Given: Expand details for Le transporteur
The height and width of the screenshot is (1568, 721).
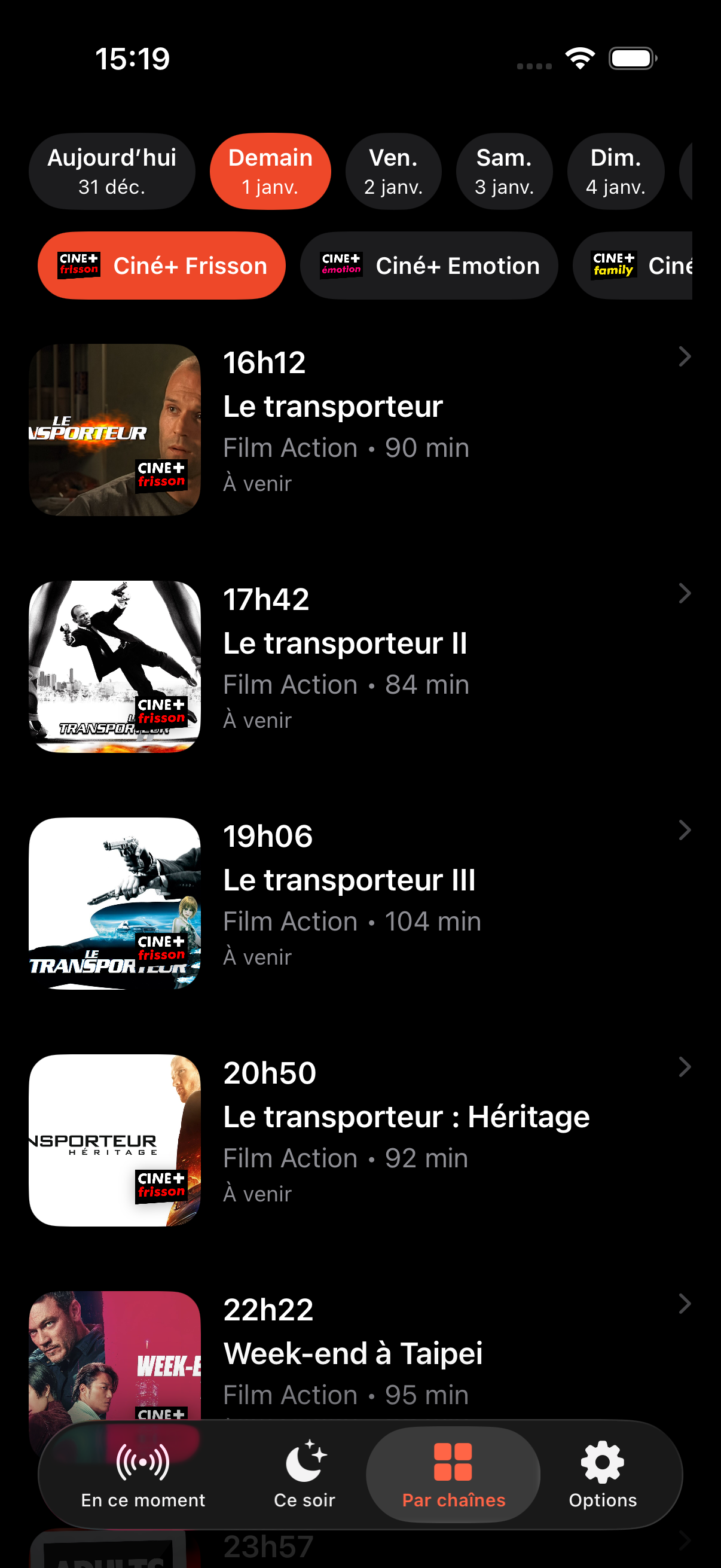Looking at the screenshot, I should point(685,356).
